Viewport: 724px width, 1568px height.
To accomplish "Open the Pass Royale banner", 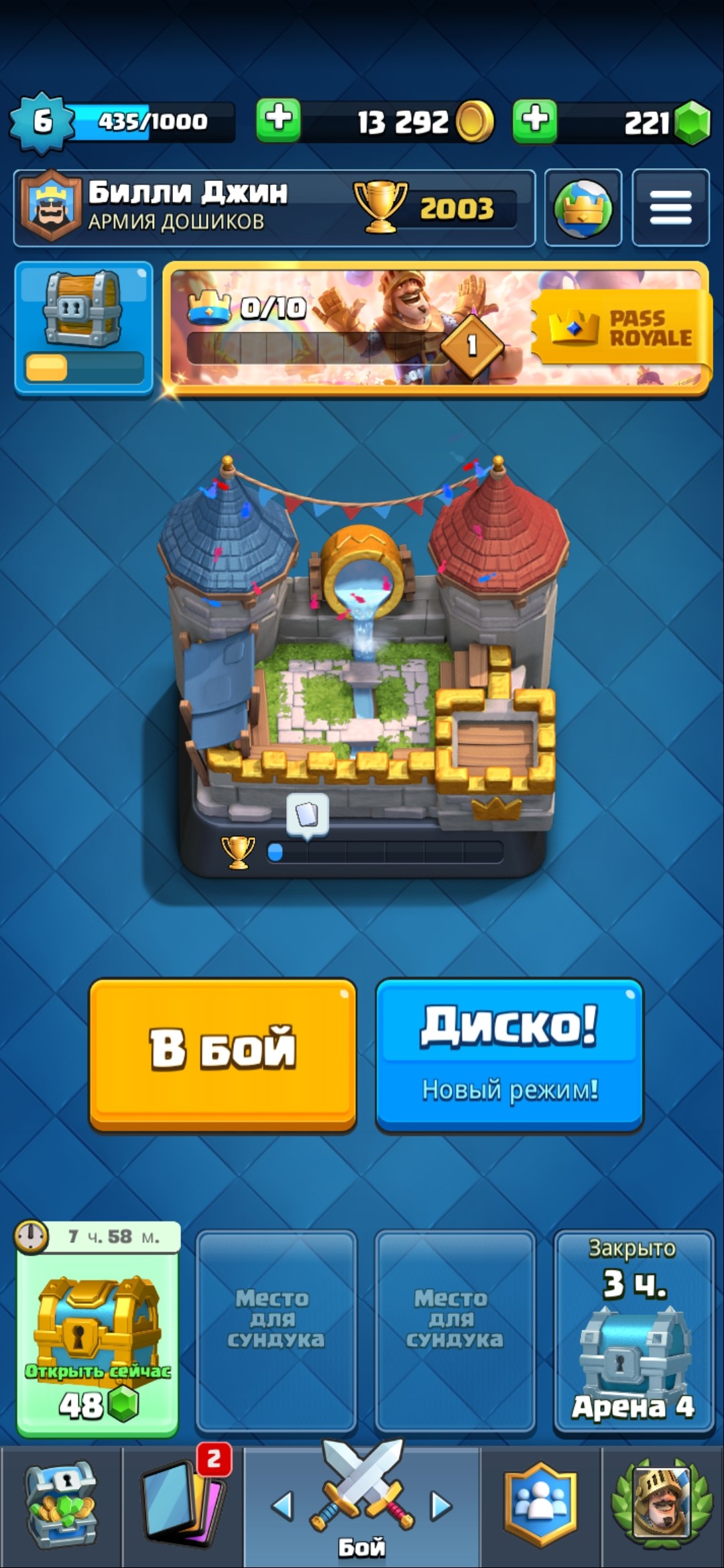I will (436, 328).
